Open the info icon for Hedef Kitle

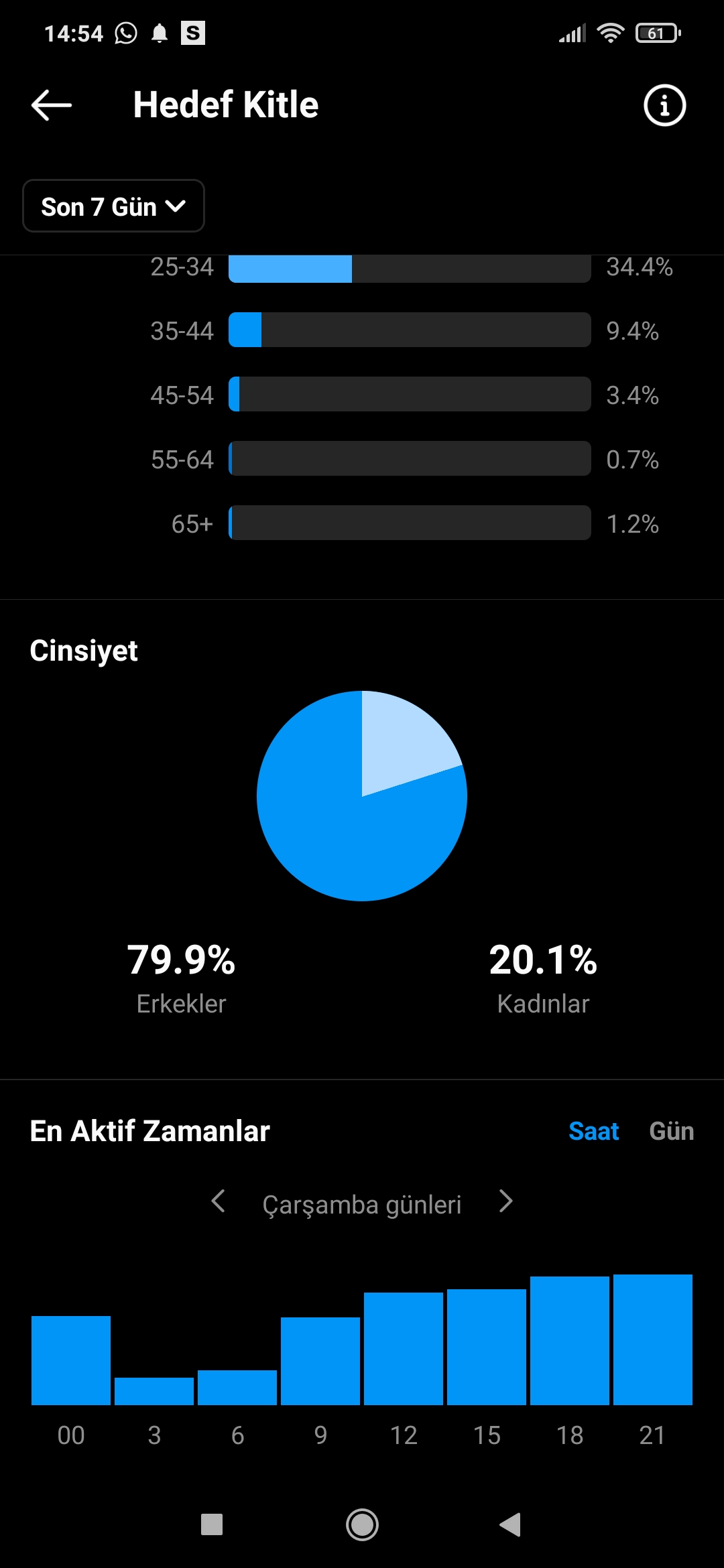(x=664, y=105)
